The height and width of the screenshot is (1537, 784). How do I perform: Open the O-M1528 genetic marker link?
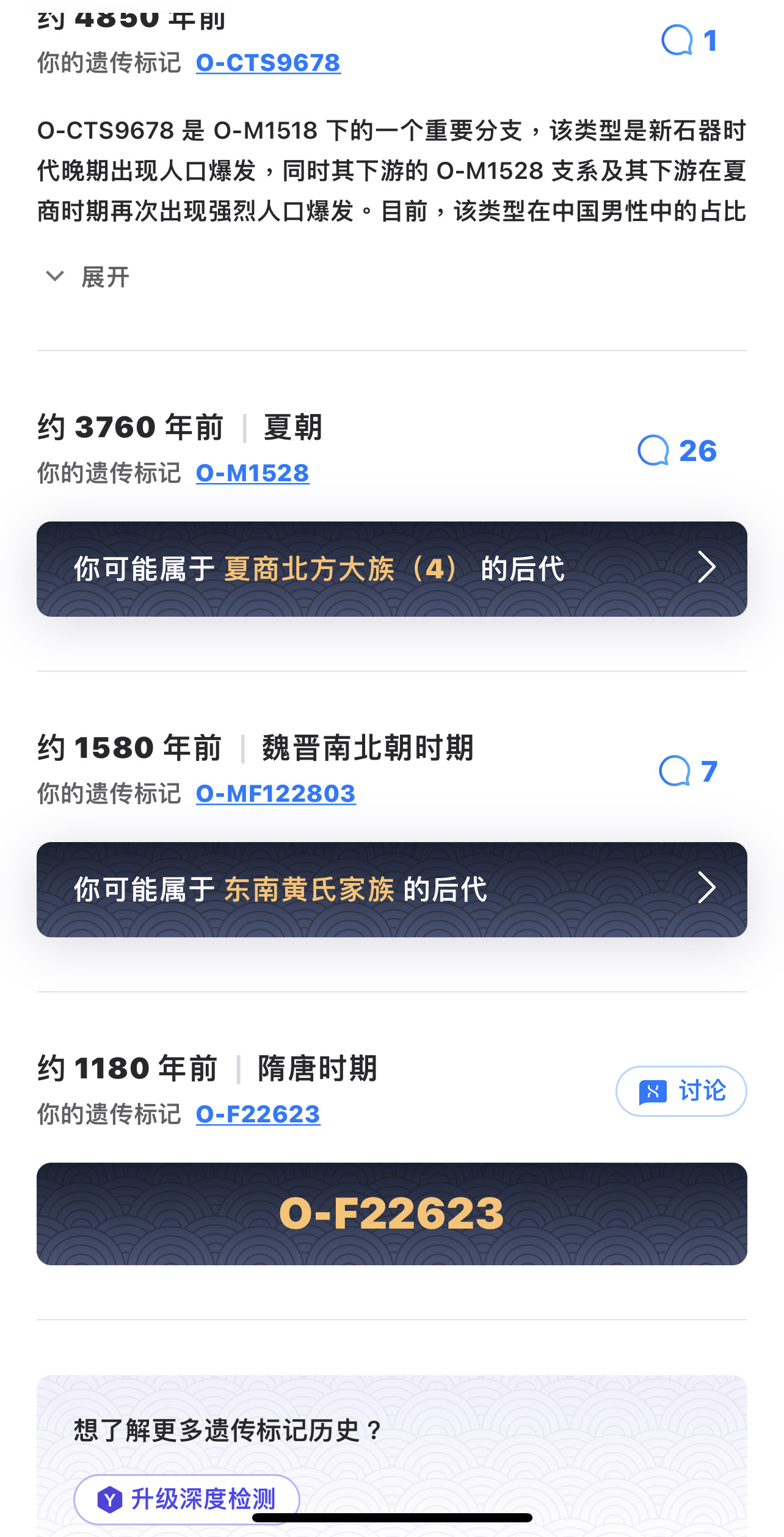coord(252,473)
